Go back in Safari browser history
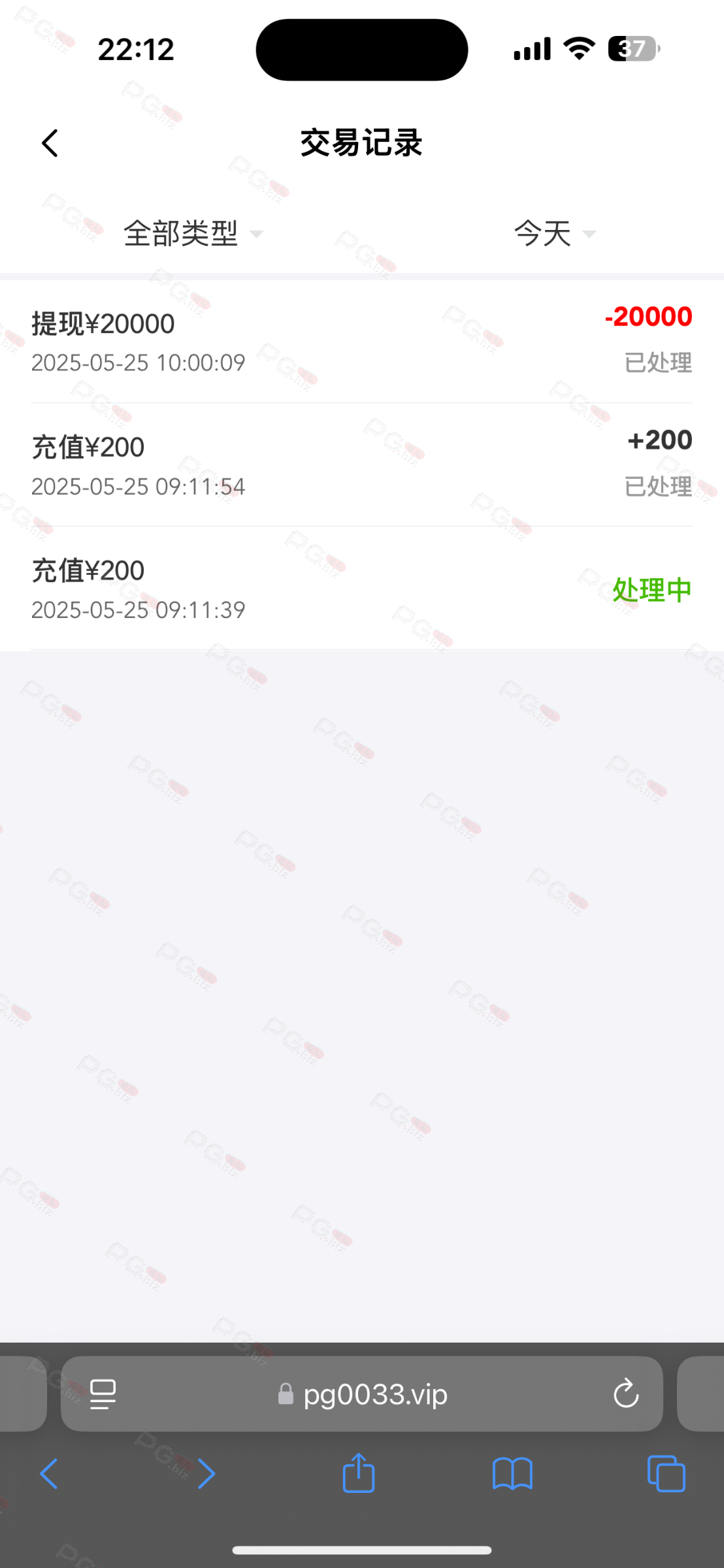Screen dimensions: 724x1568 pos(49,1474)
